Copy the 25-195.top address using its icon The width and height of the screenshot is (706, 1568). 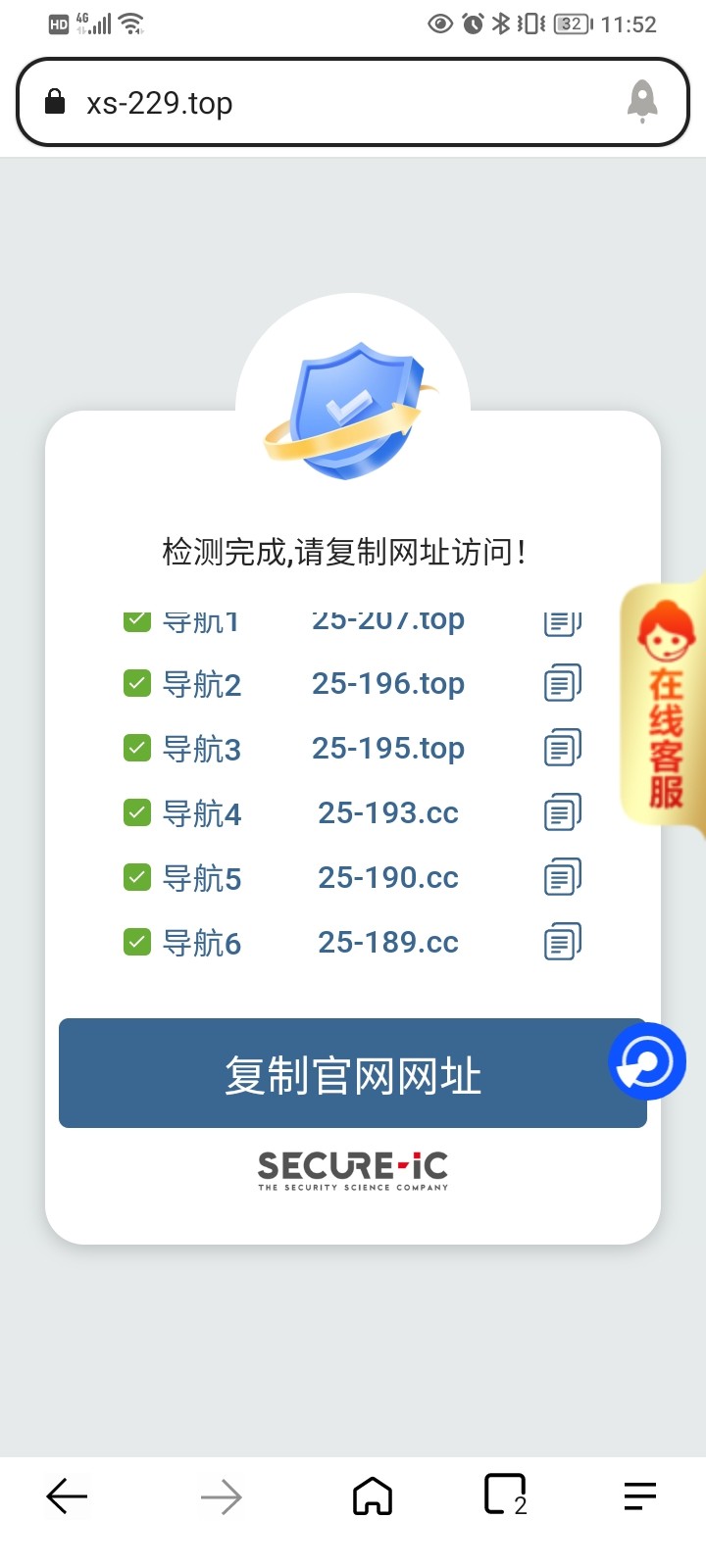pos(560,747)
